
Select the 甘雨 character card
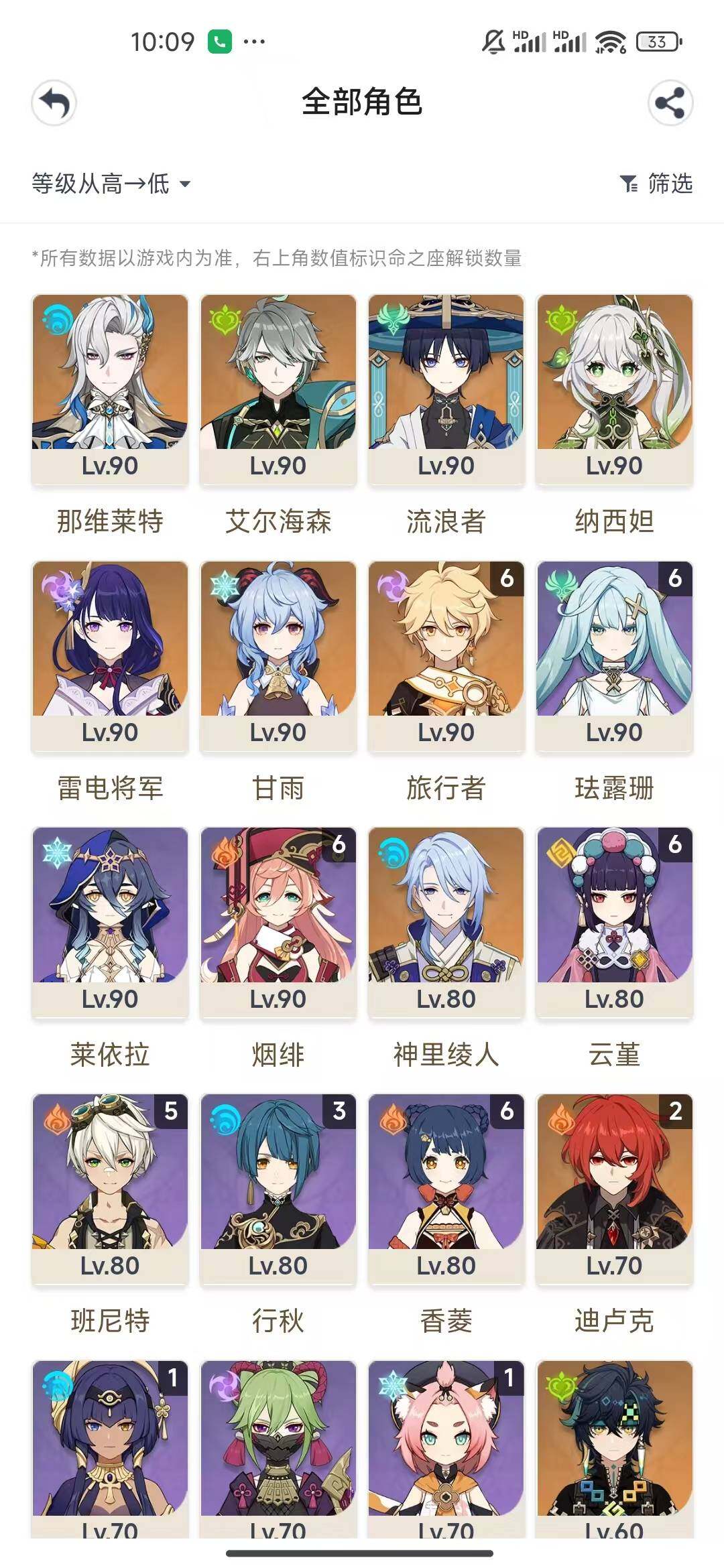(x=278, y=655)
